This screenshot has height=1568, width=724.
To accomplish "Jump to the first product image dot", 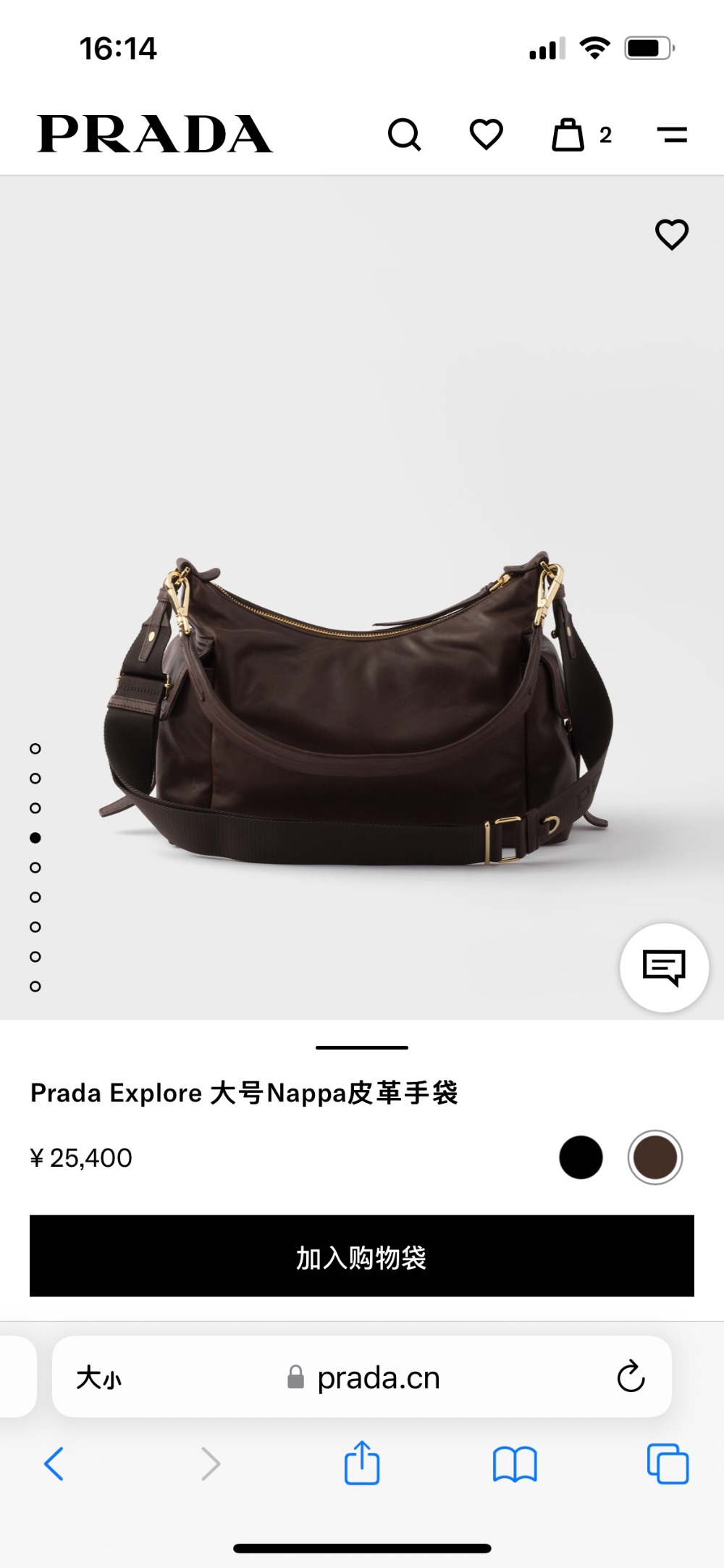I will 35,748.
